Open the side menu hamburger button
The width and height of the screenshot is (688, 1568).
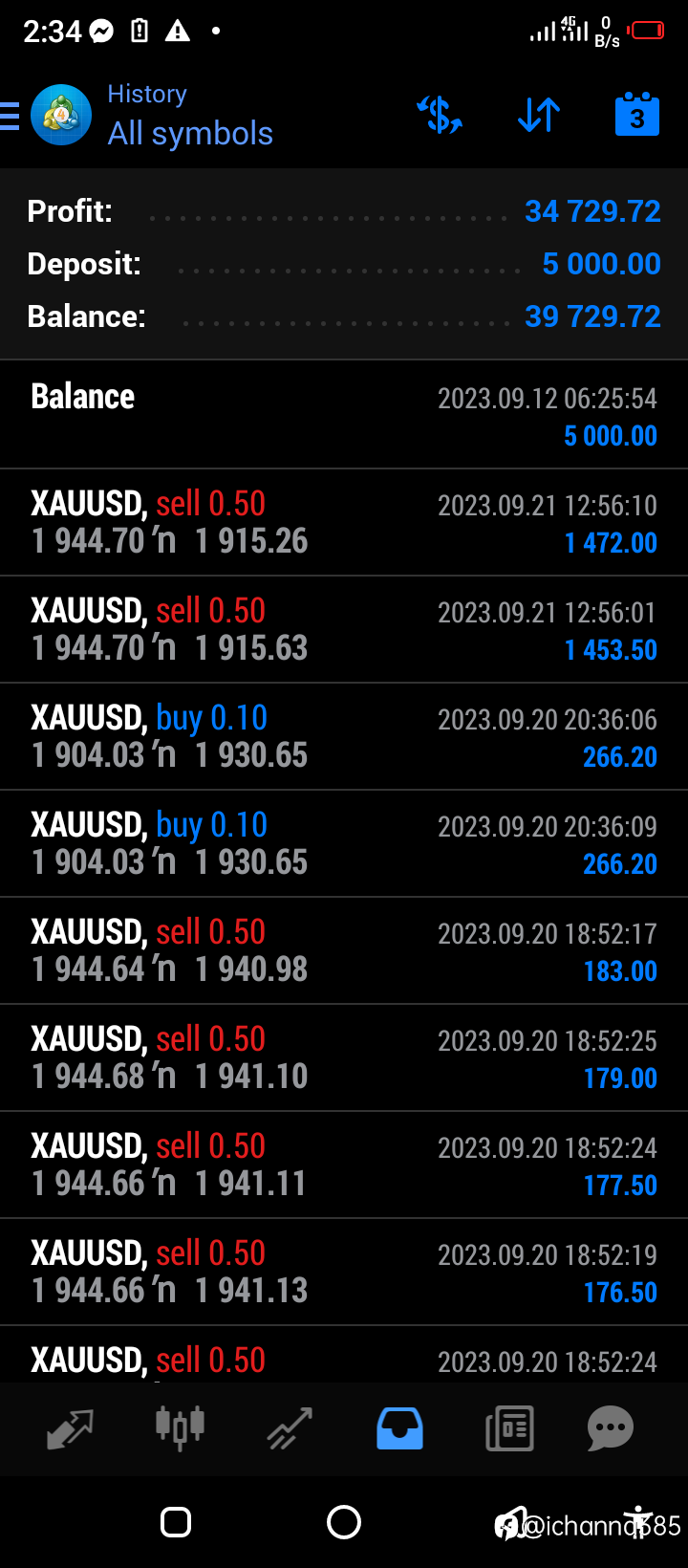point(10,116)
